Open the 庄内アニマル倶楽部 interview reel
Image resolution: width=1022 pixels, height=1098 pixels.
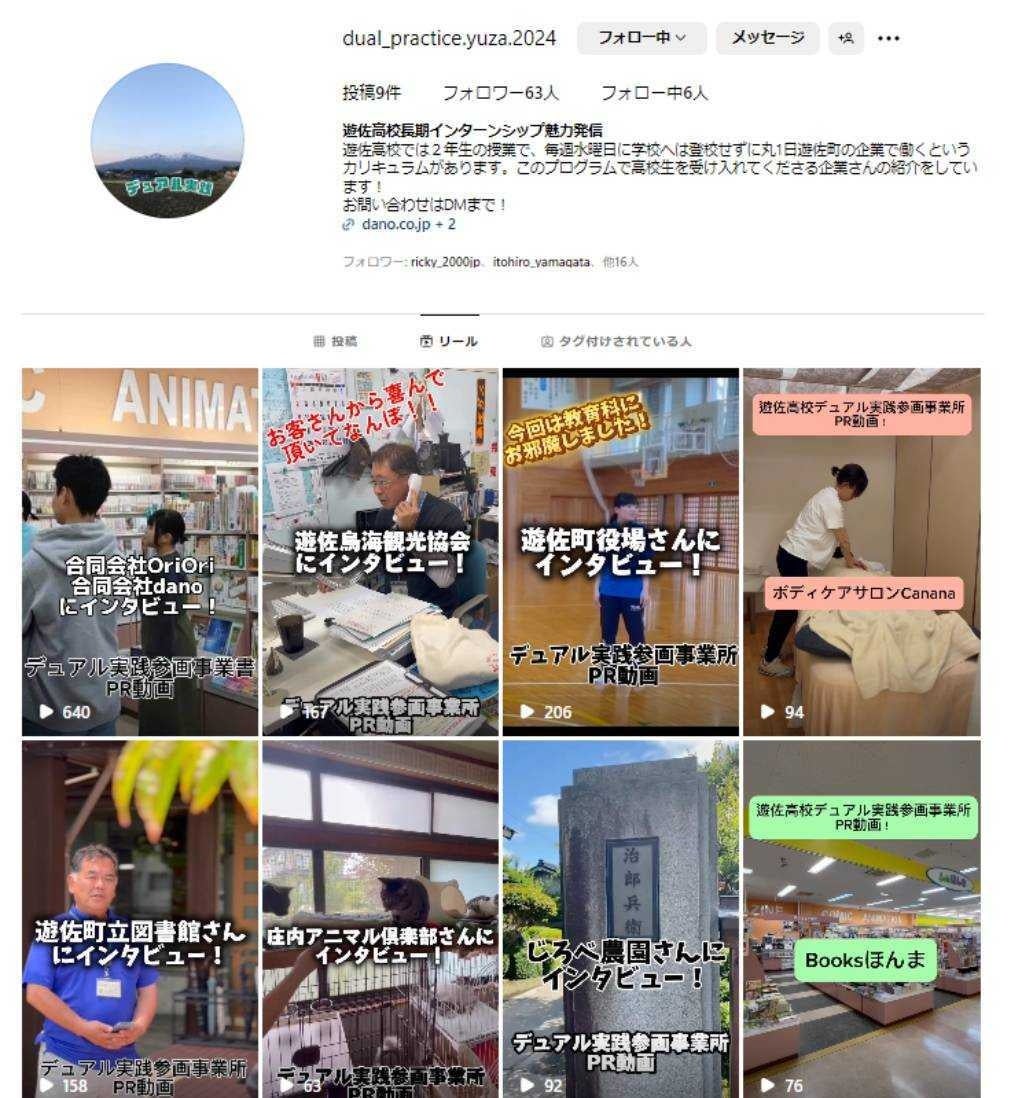coord(380,918)
